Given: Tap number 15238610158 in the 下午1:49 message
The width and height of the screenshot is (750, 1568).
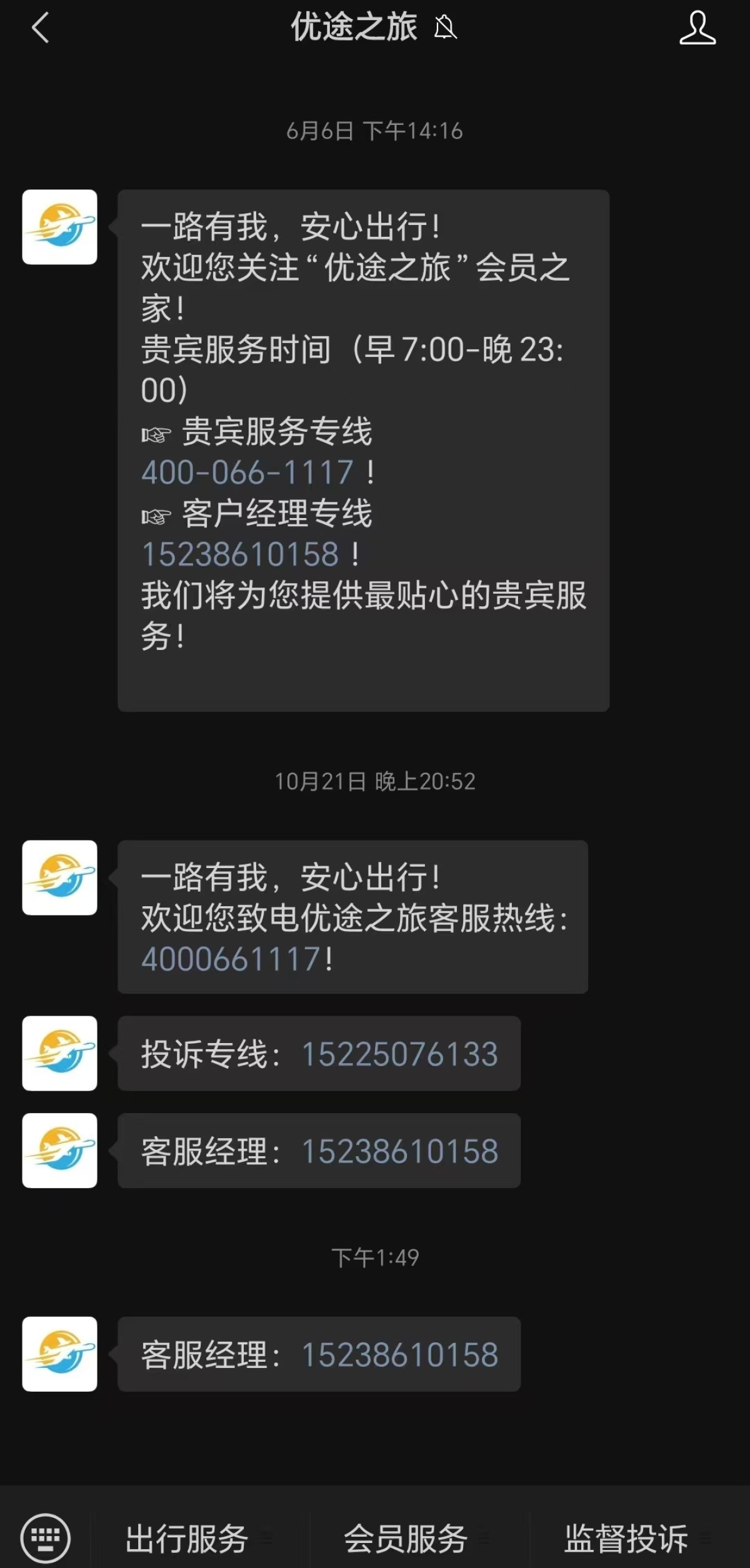Looking at the screenshot, I should tap(400, 1355).
